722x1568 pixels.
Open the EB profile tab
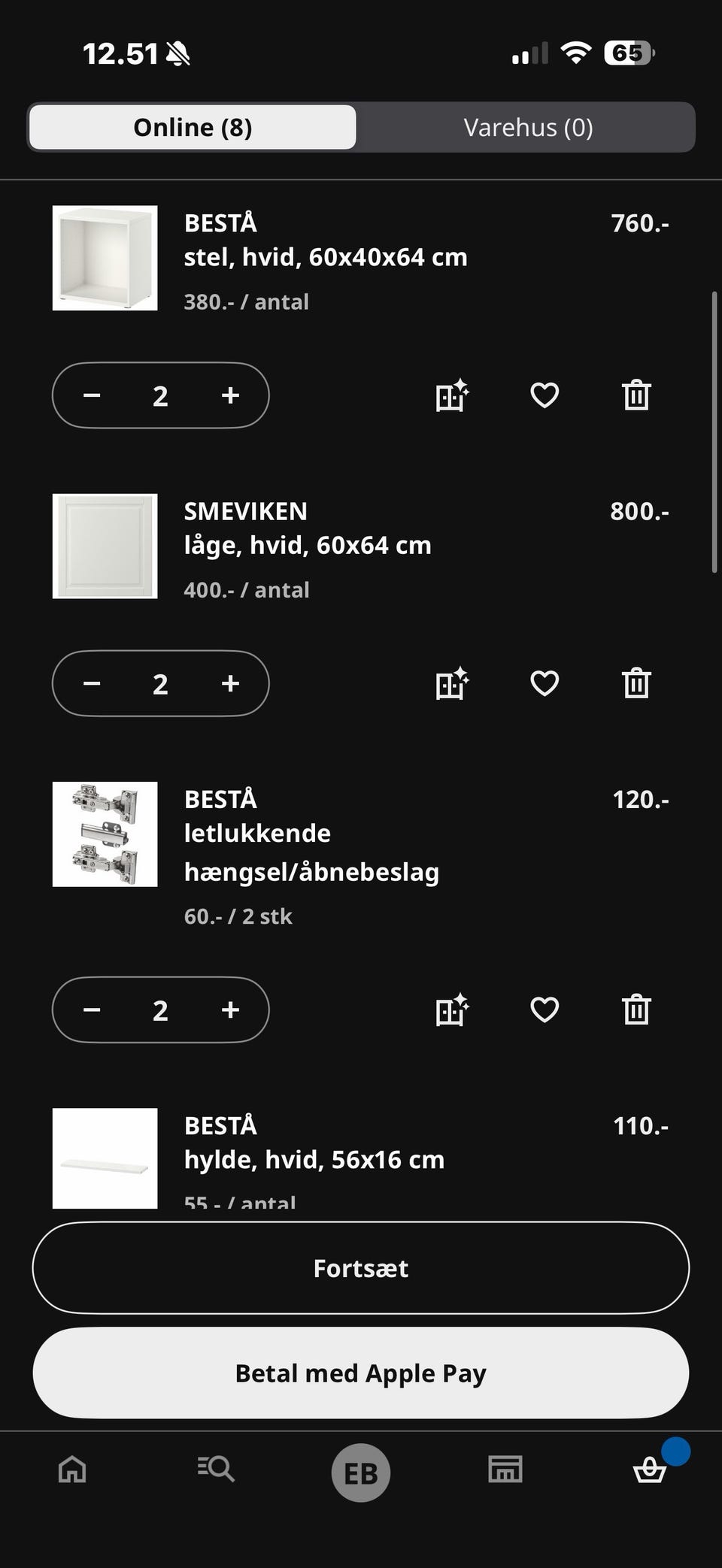click(x=361, y=1473)
